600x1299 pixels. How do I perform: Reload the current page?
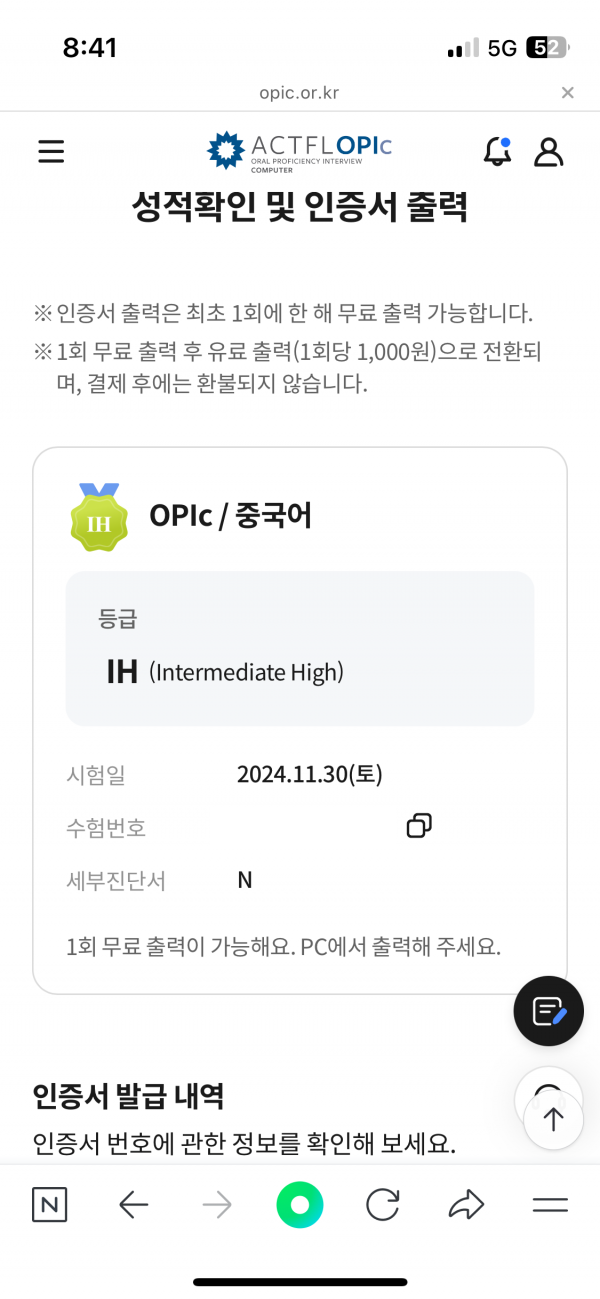[x=383, y=1205]
